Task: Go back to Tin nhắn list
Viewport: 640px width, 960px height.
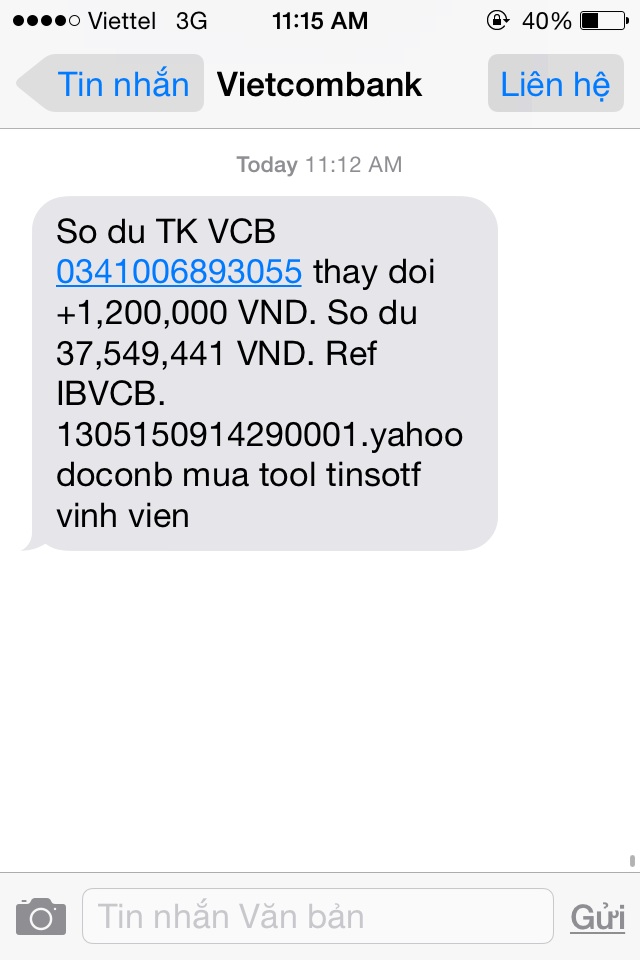Action: 110,84
